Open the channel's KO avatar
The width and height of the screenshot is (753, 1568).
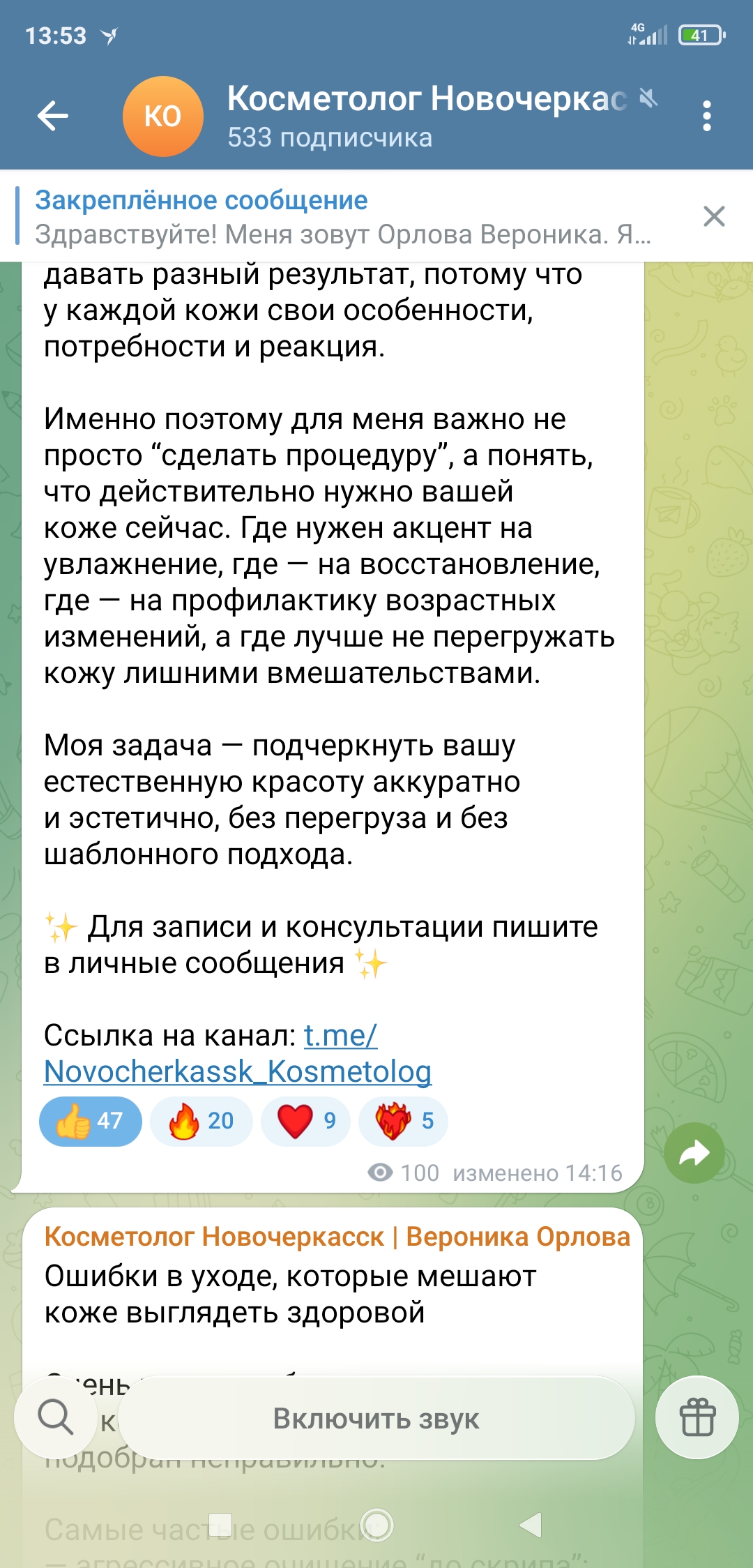point(162,116)
